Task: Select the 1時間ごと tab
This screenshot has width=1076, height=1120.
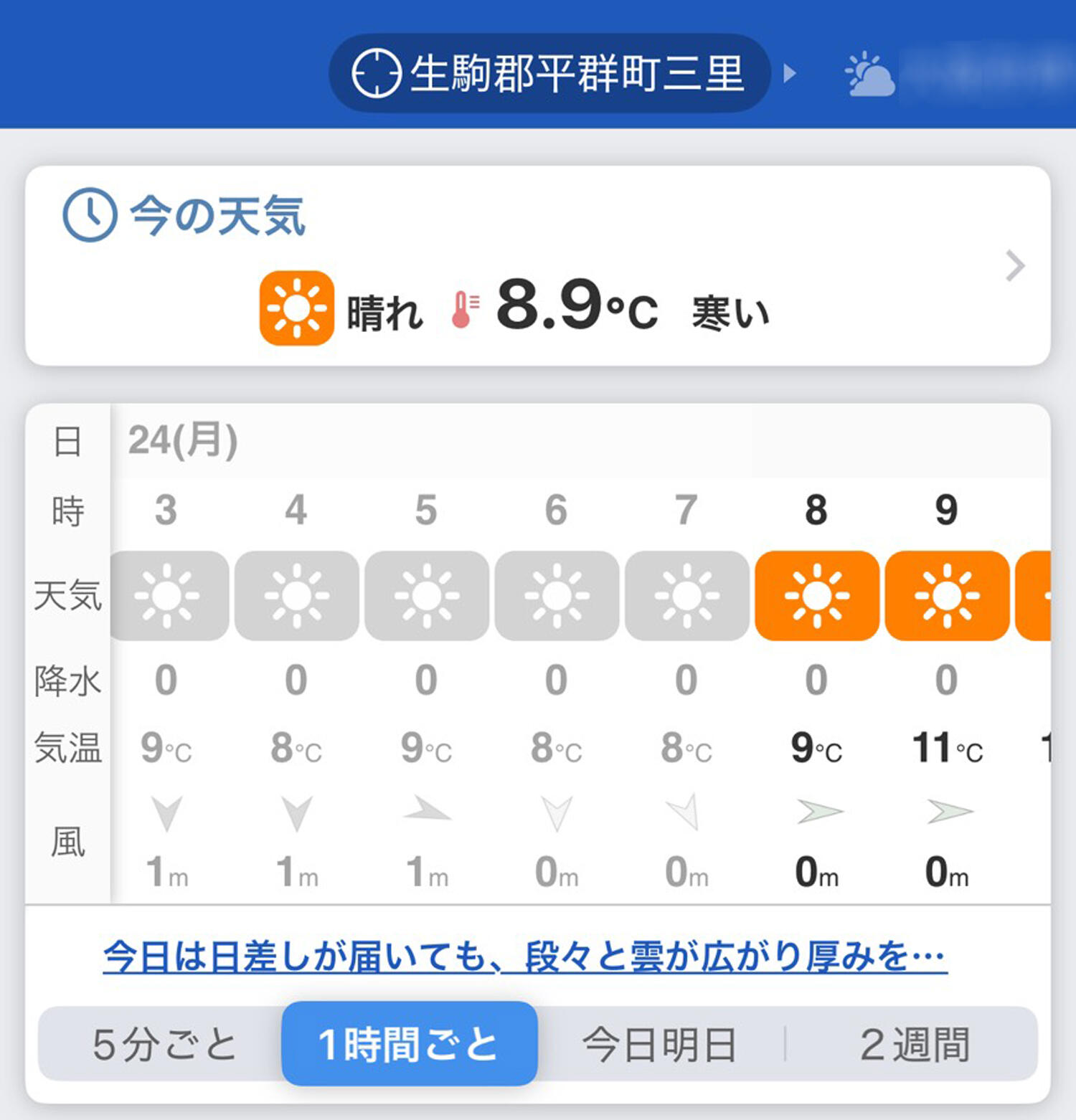Action: tap(409, 1044)
